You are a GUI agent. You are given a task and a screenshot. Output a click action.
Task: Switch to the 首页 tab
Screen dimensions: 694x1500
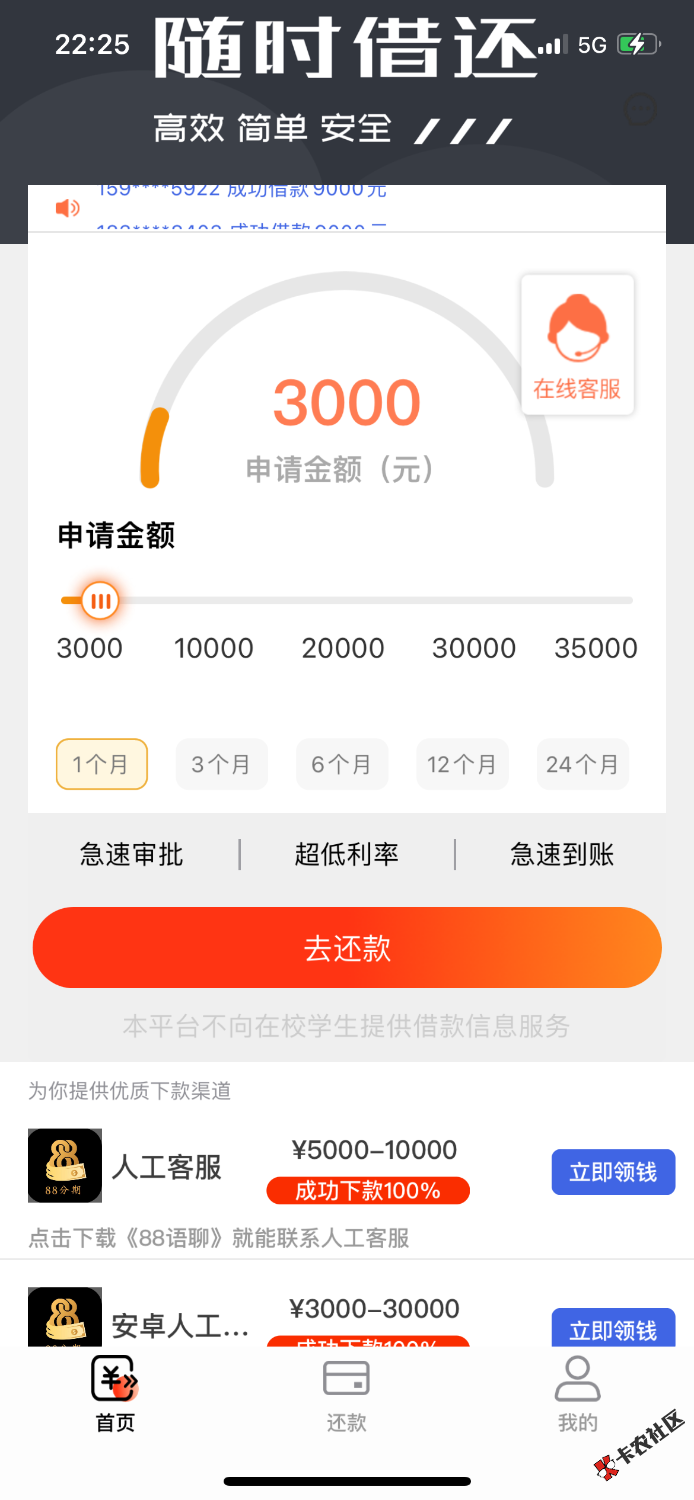pos(115,1395)
